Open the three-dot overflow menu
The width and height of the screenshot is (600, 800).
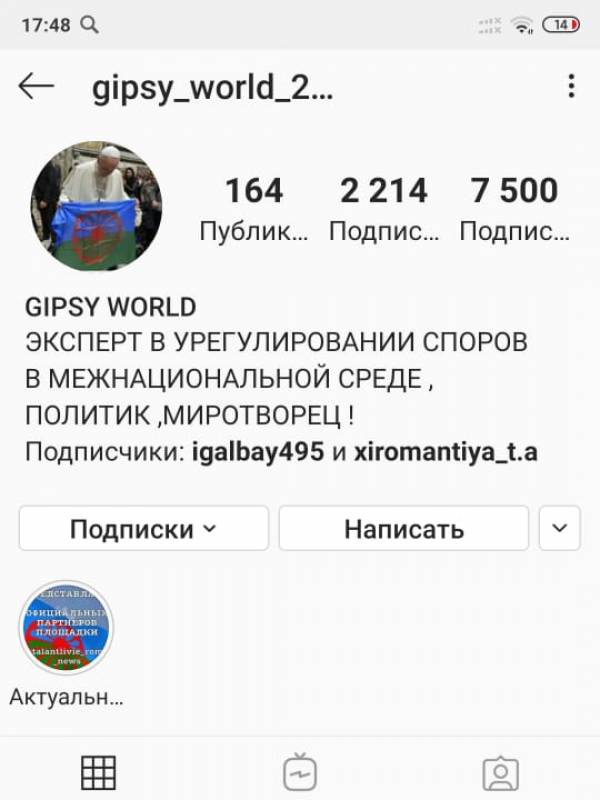(x=571, y=87)
